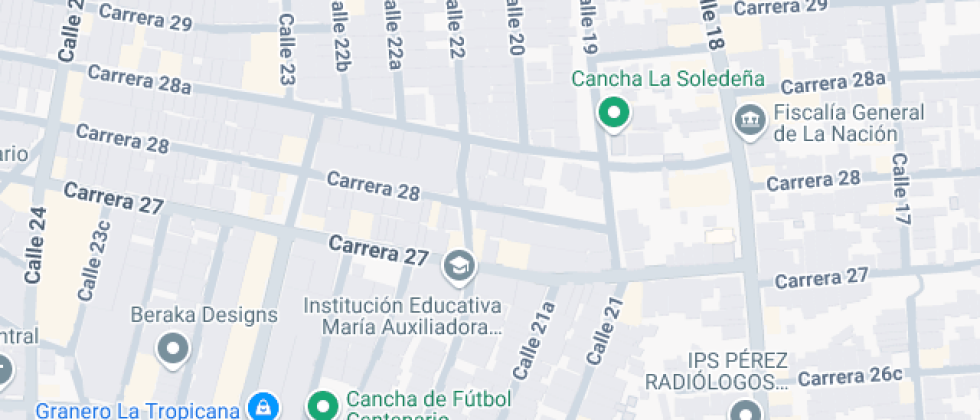Open the Cancha La Soledeña place marker
The width and height of the screenshot is (980, 420).
[x=613, y=112]
